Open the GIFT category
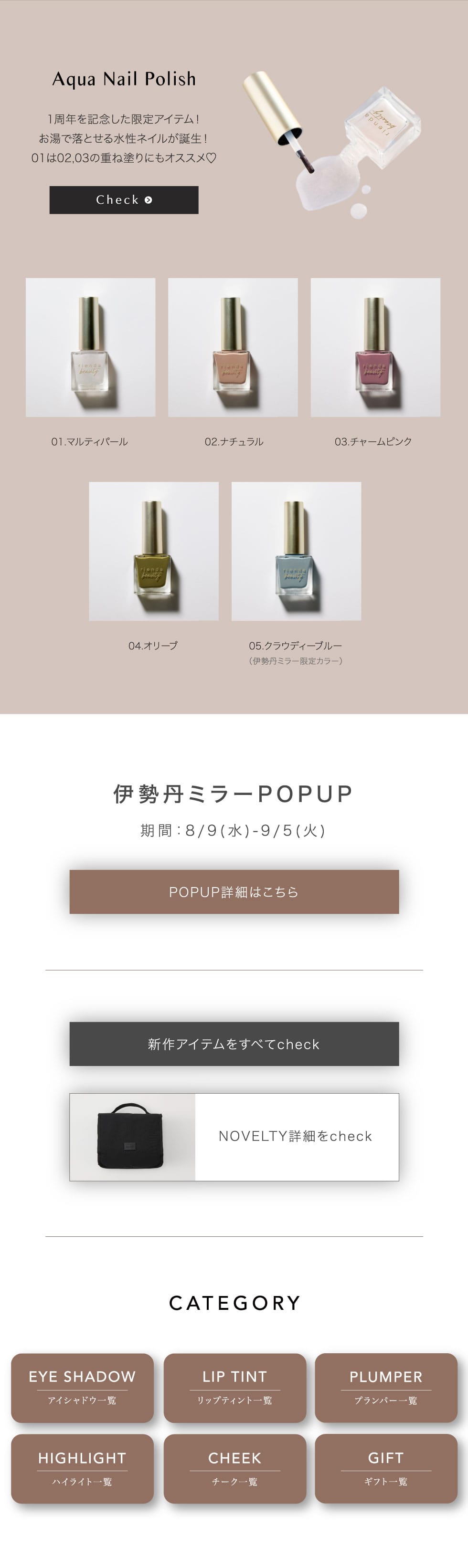 (x=386, y=1468)
